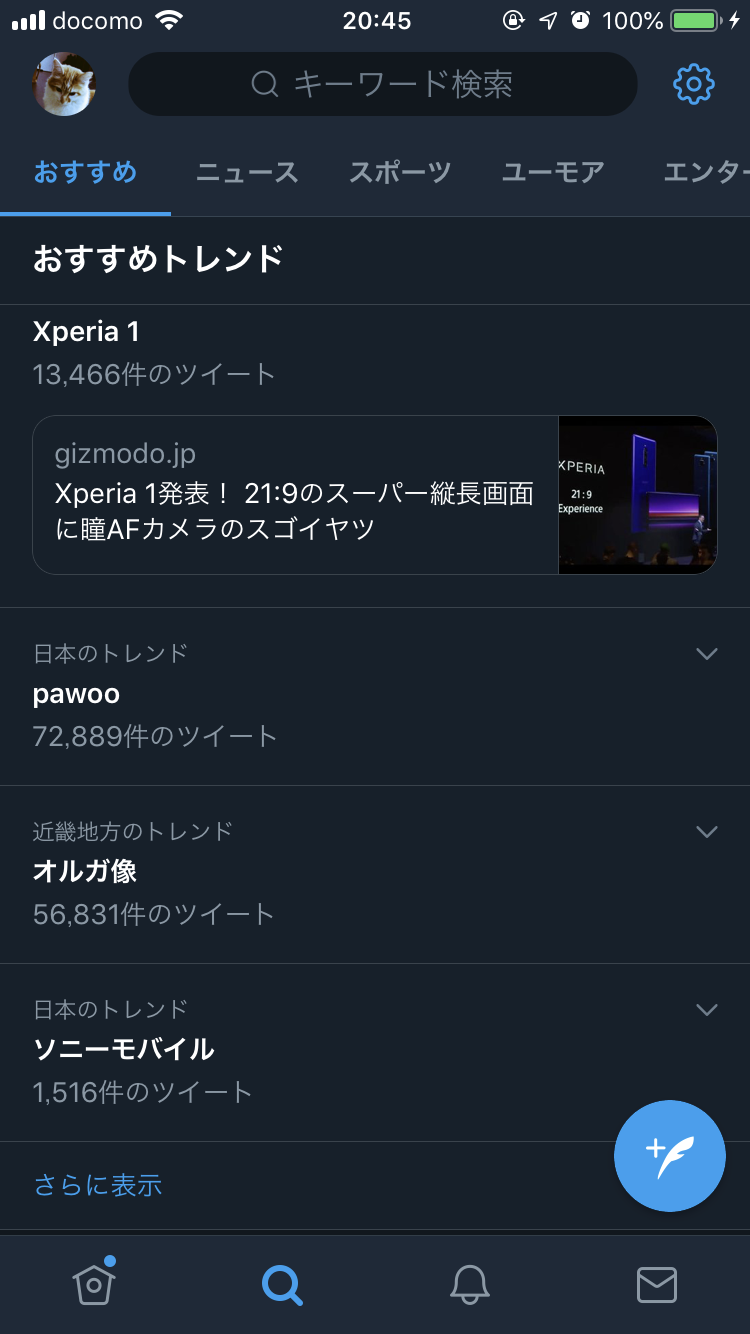Image resolution: width=750 pixels, height=1334 pixels.
Task: Switch to the ユーモア tab
Action: 553,172
